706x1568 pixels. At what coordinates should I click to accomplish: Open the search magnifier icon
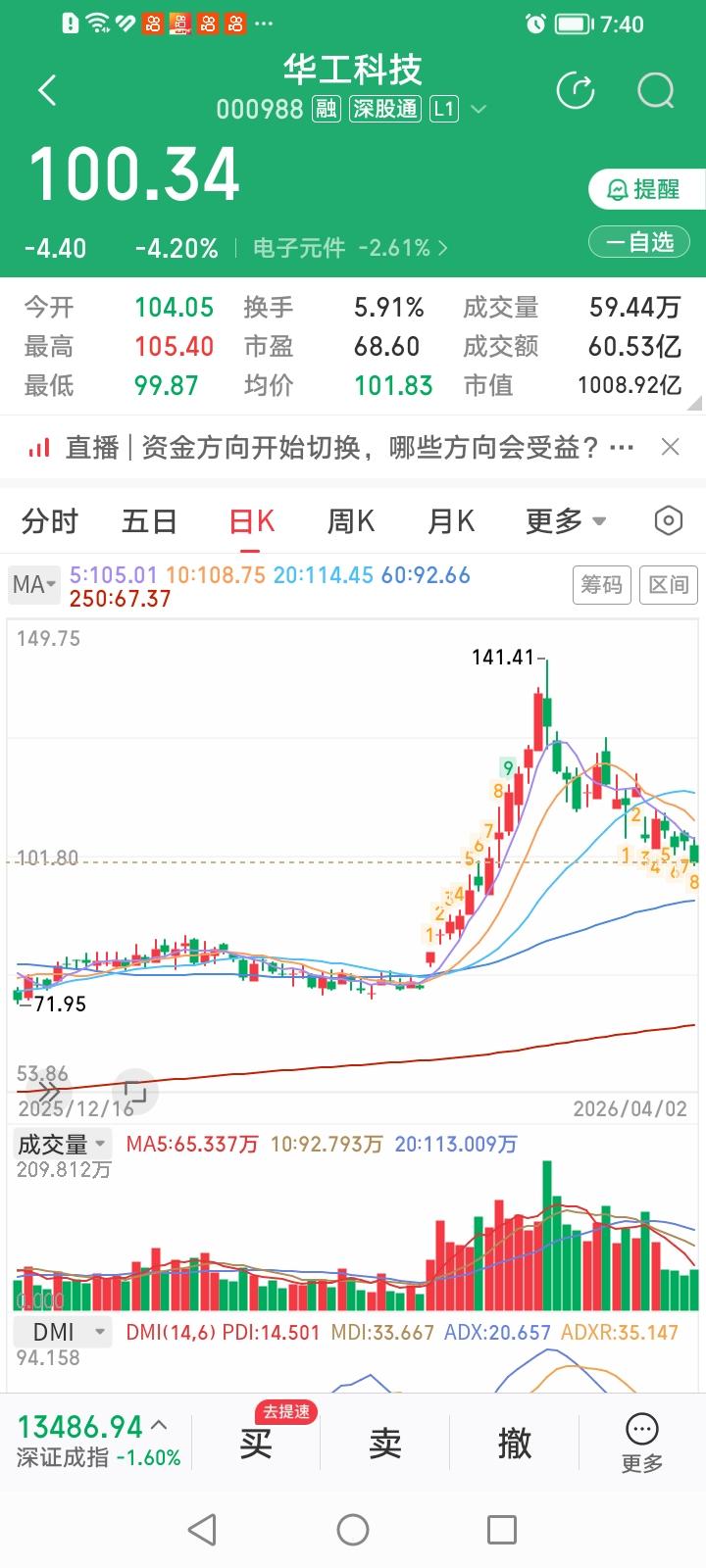pyautogui.click(x=653, y=90)
